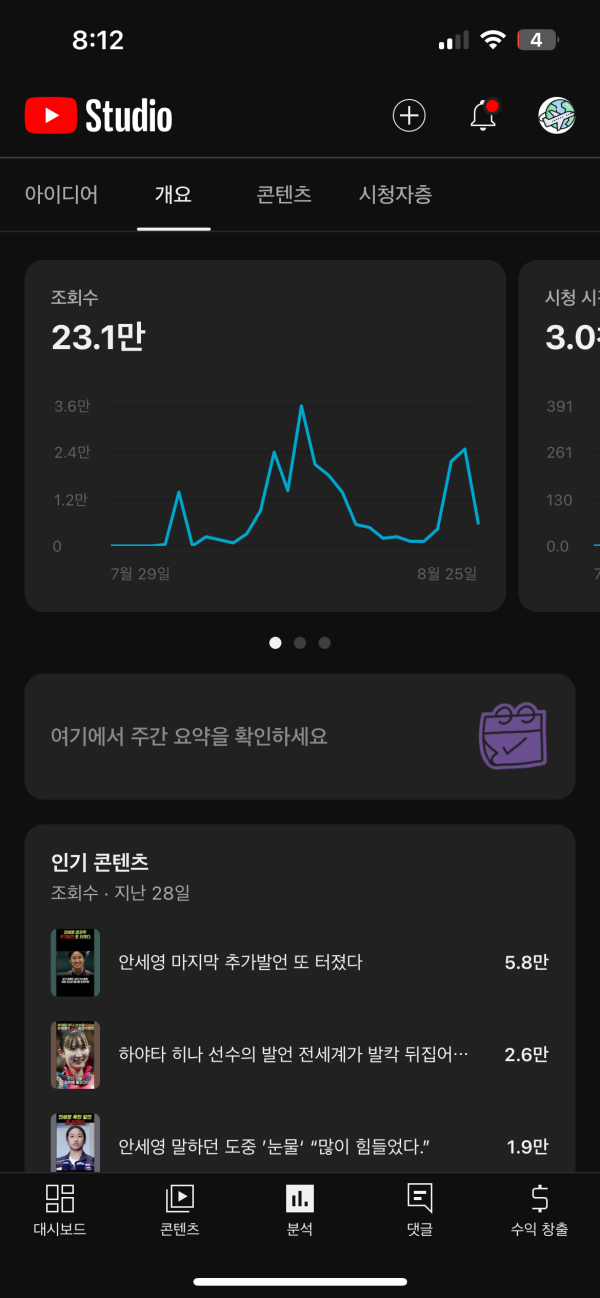Switch to the 수익 창출 tab
The width and height of the screenshot is (600, 1298).
[539, 1210]
